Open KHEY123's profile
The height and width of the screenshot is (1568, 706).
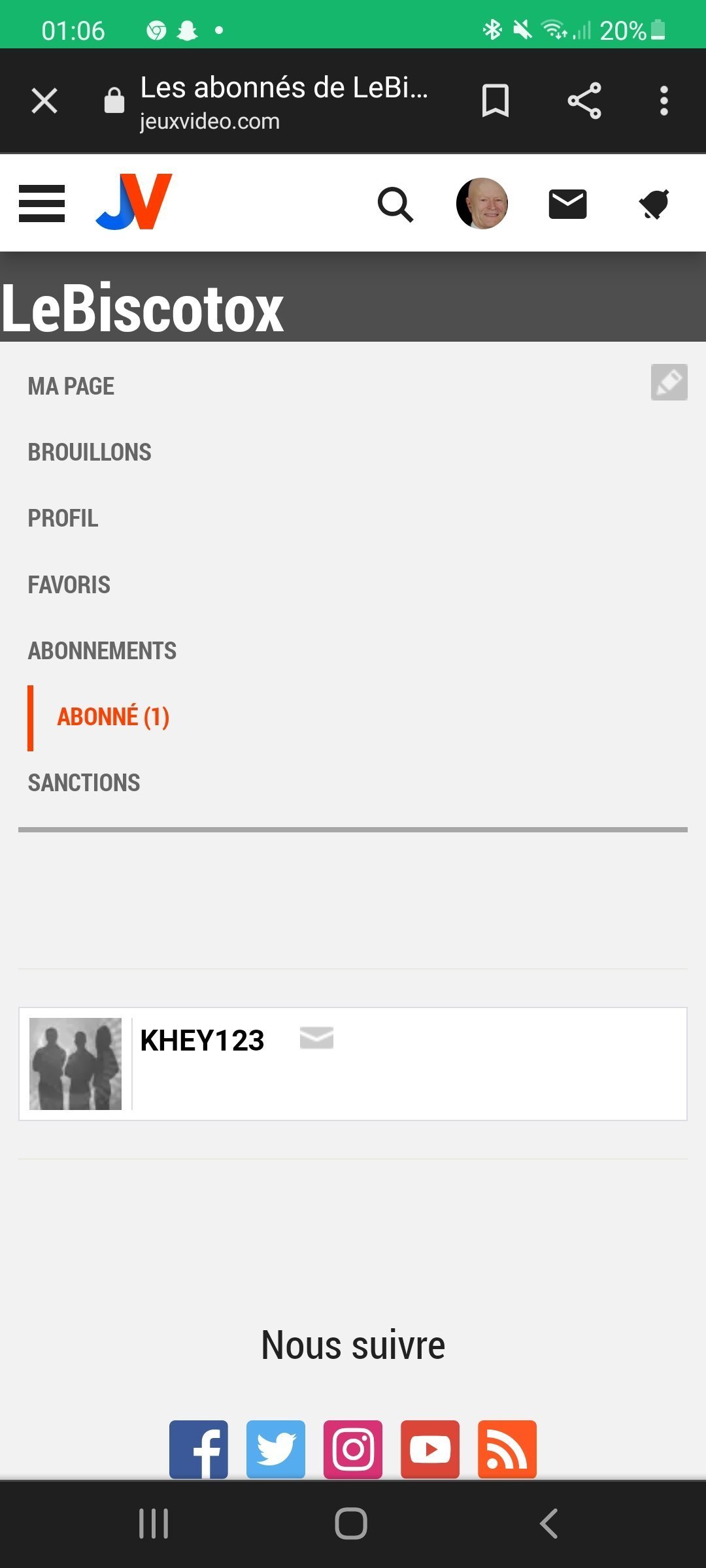(x=202, y=1040)
